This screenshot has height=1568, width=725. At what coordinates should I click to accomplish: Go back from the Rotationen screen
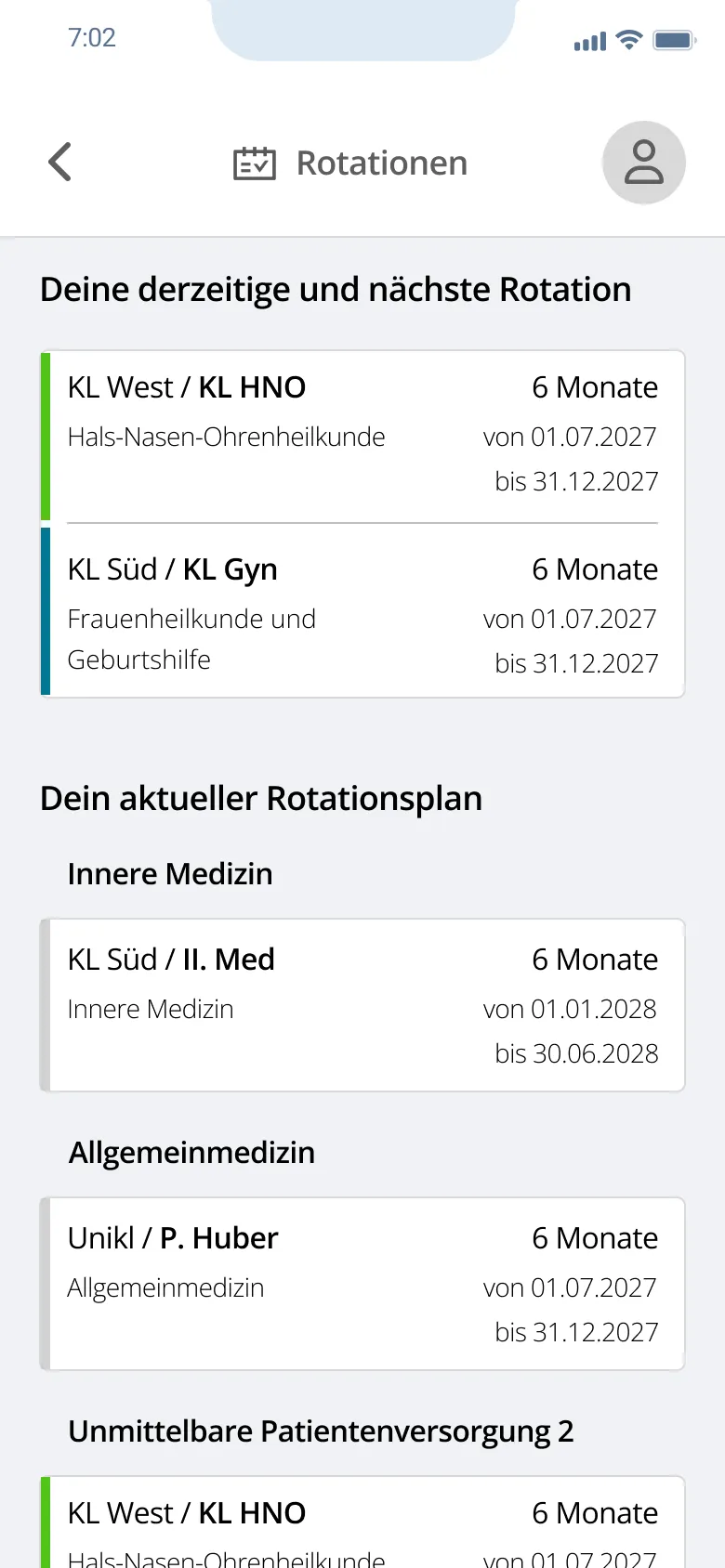tap(60, 163)
